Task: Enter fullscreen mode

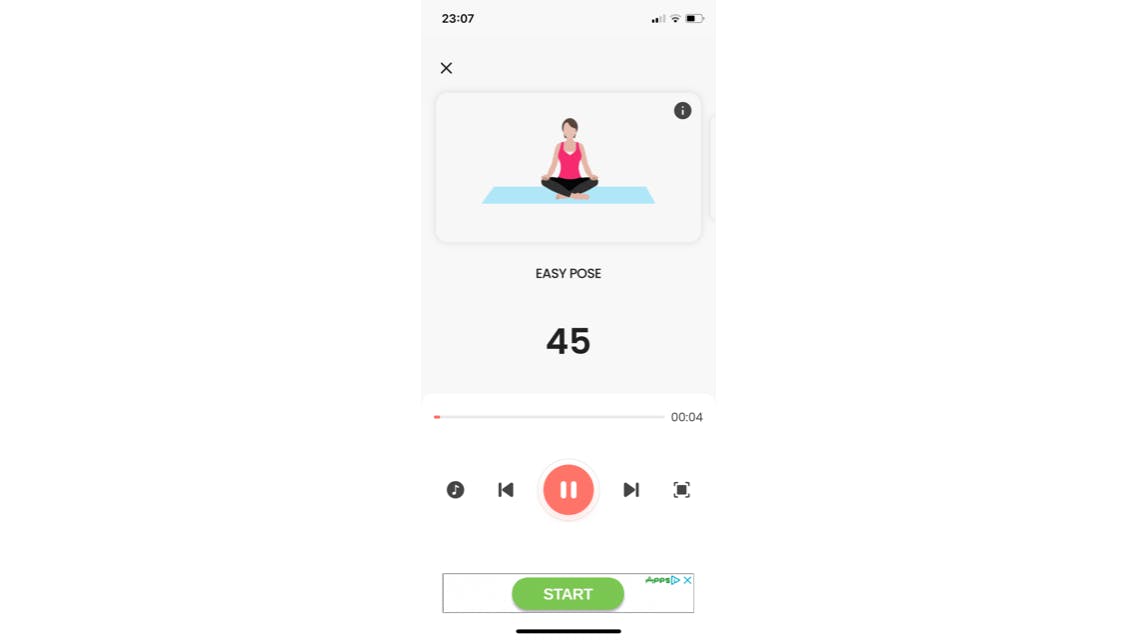Action: pos(681,490)
